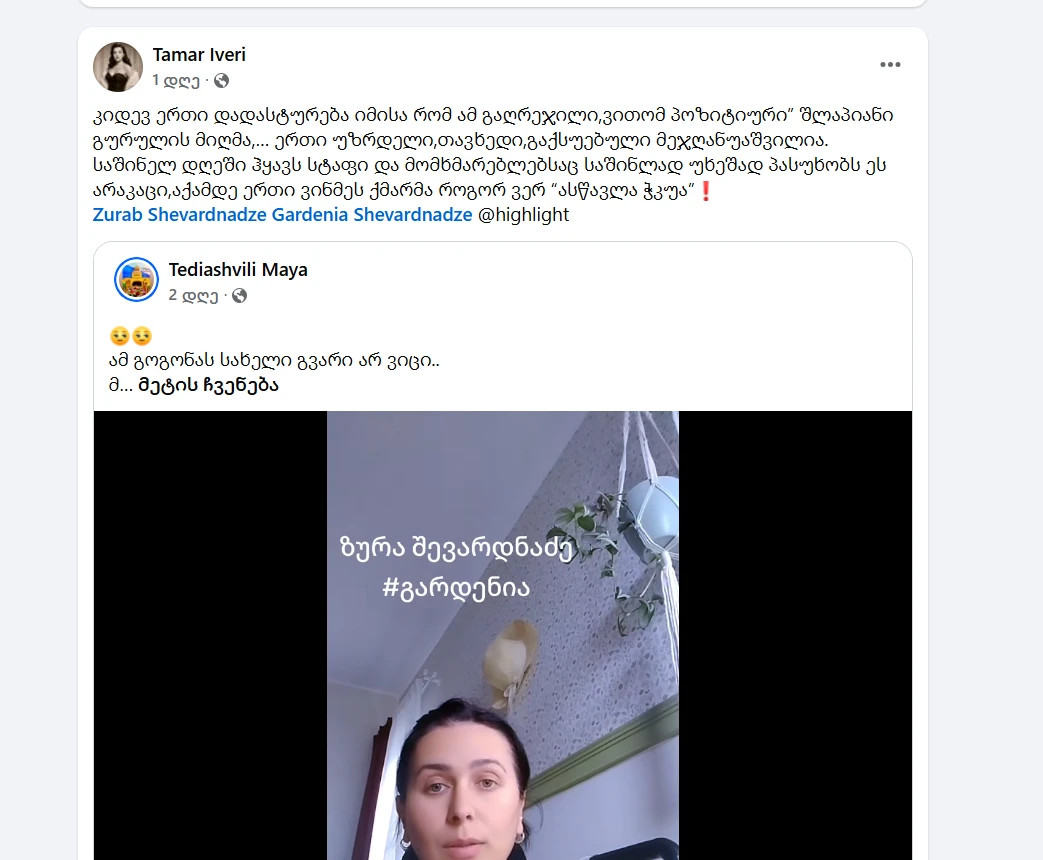The height and width of the screenshot is (860, 1043).
Task: Expand shared post with მეტის ჩვენება
Action: click(208, 385)
